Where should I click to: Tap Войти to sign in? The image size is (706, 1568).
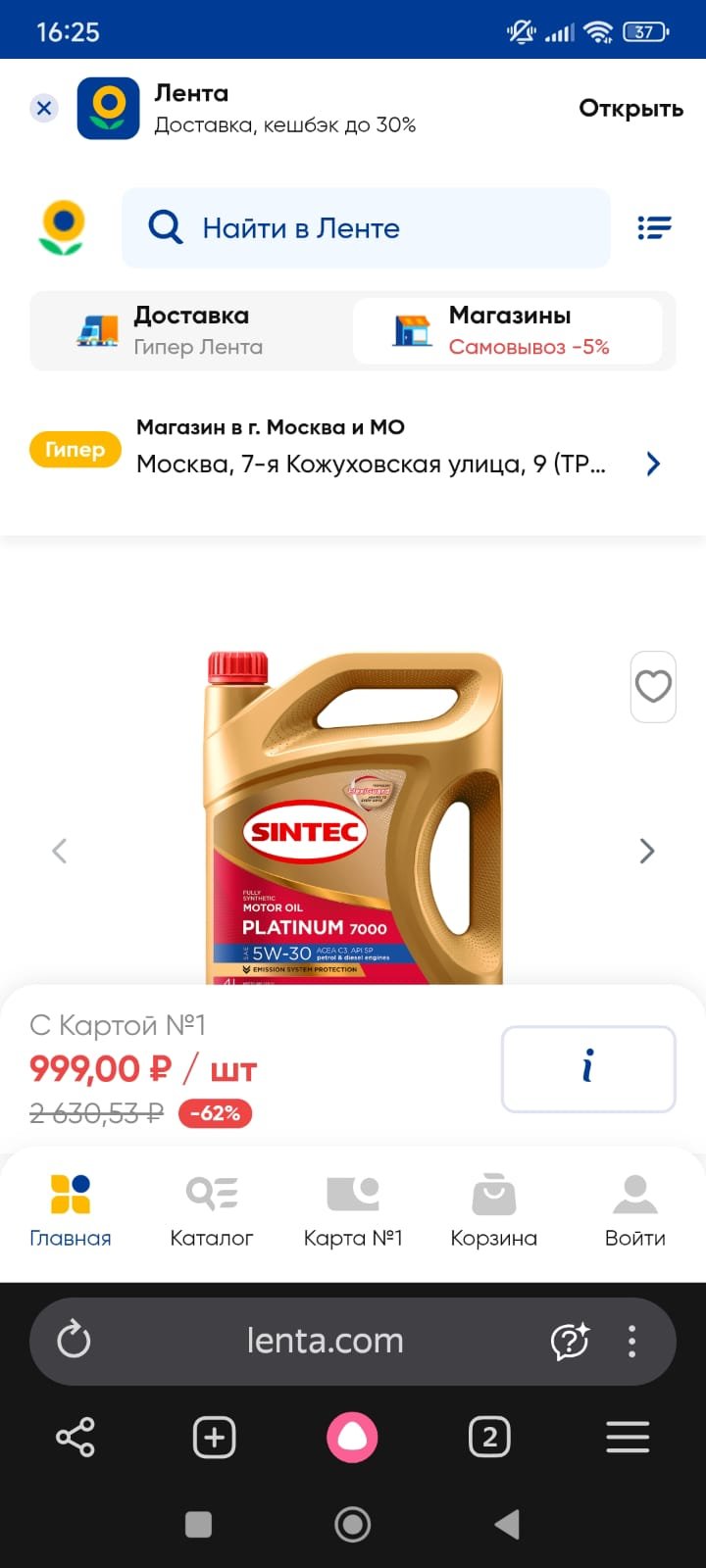point(634,1211)
